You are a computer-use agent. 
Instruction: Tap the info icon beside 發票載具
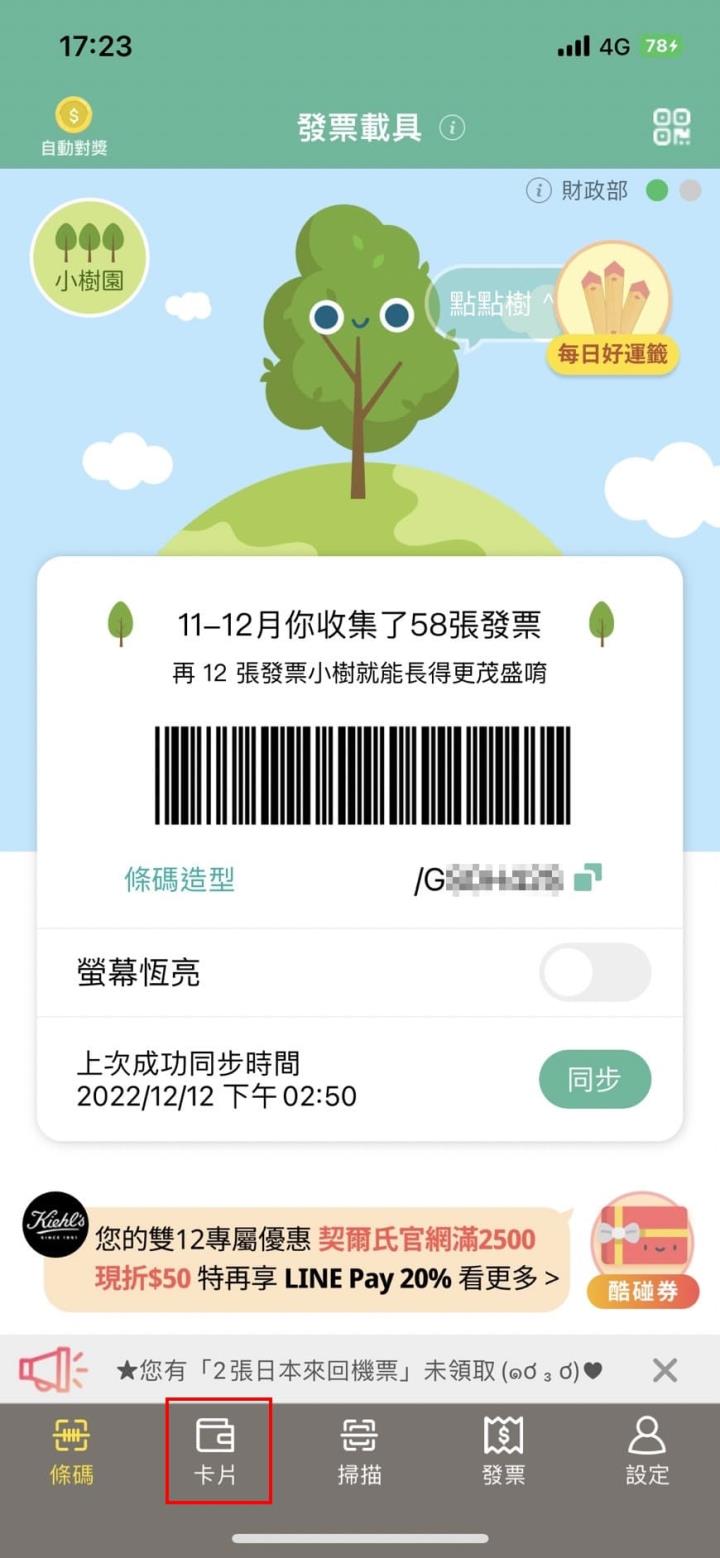pyautogui.click(x=452, y=128)
